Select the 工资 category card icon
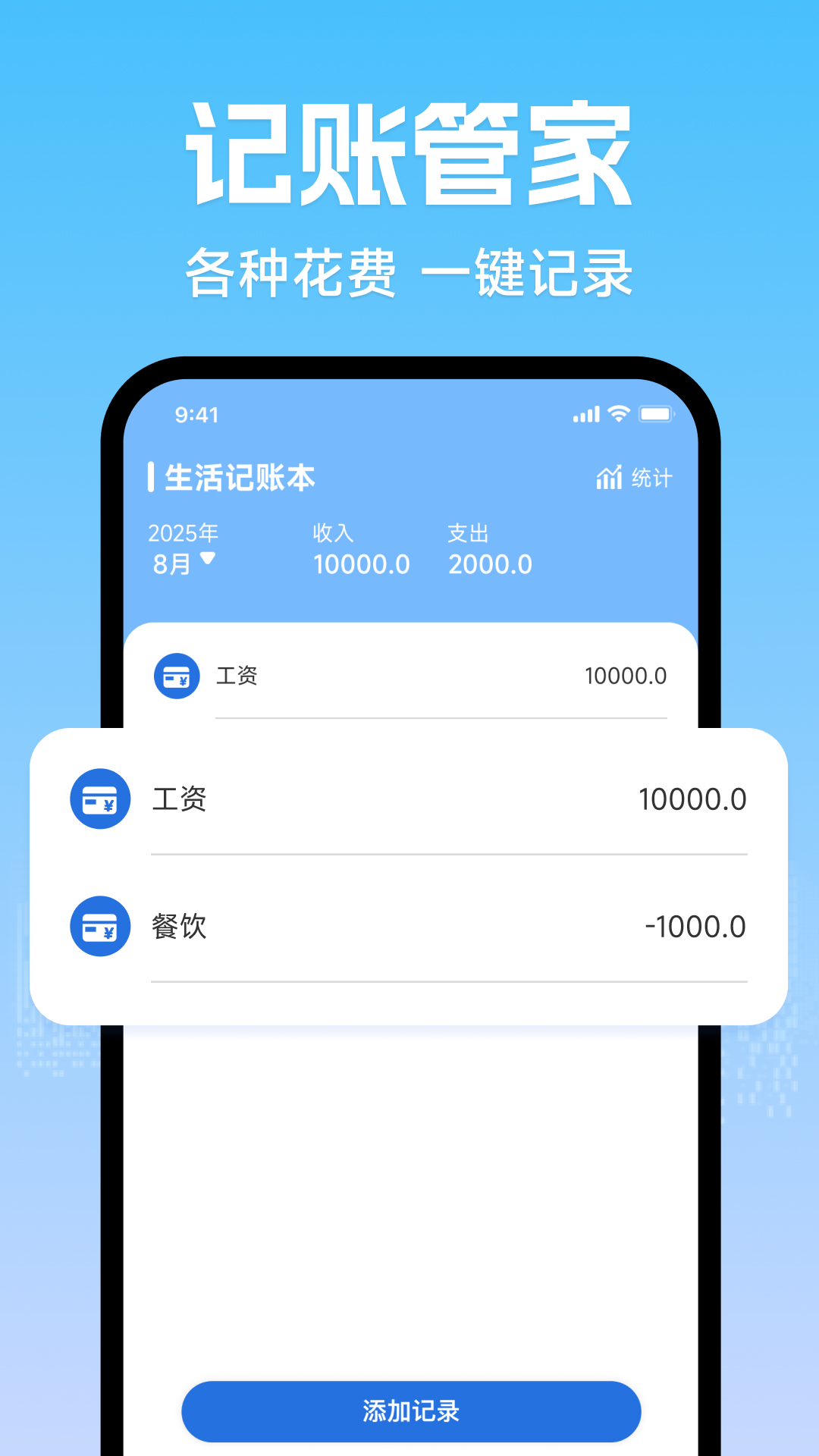Screen dimensions: 819x1456 [x=99, y=798]
